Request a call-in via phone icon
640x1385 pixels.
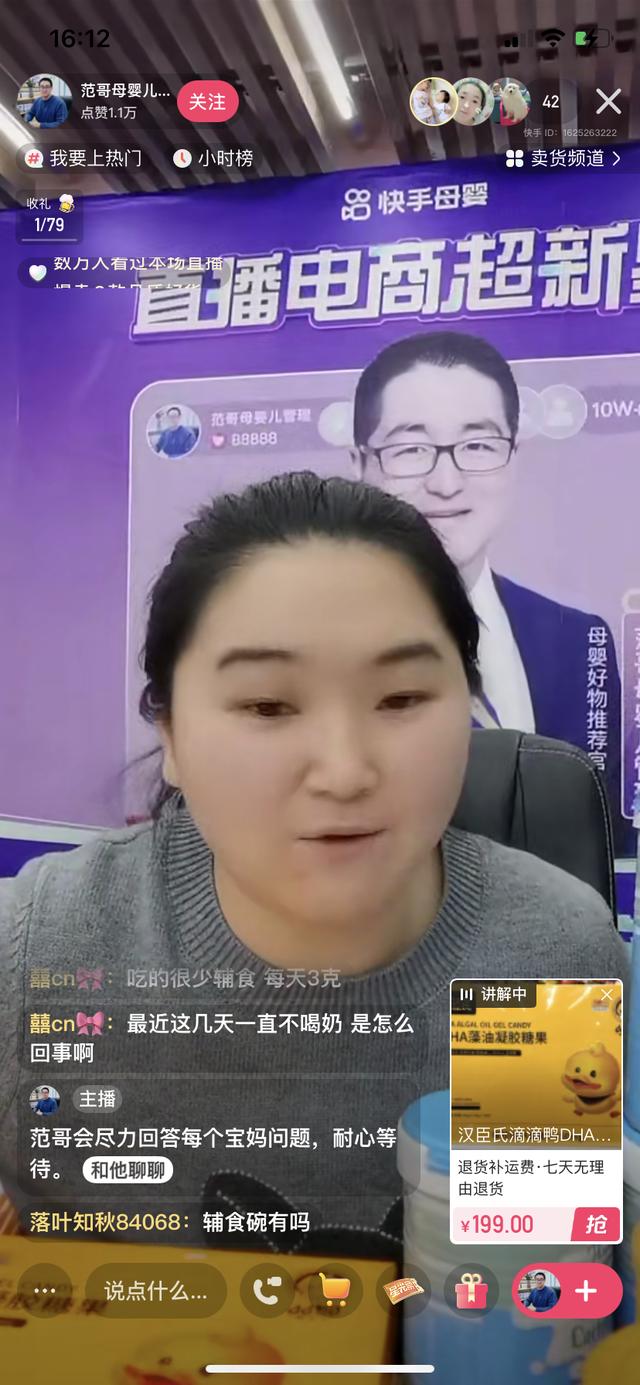266,1291
